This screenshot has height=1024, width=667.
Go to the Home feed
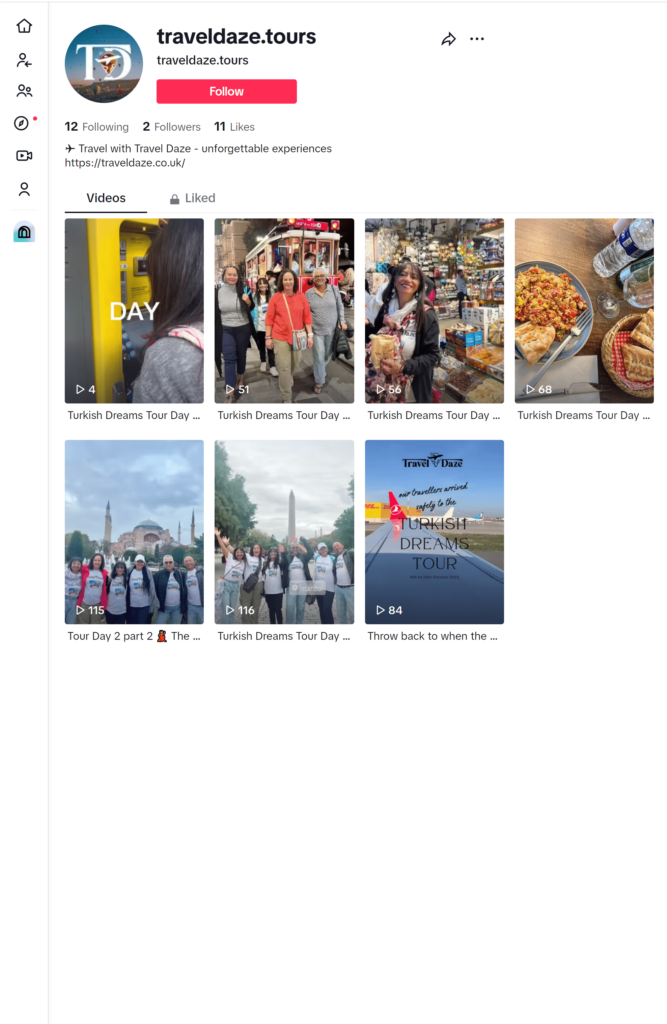[24, 26]
